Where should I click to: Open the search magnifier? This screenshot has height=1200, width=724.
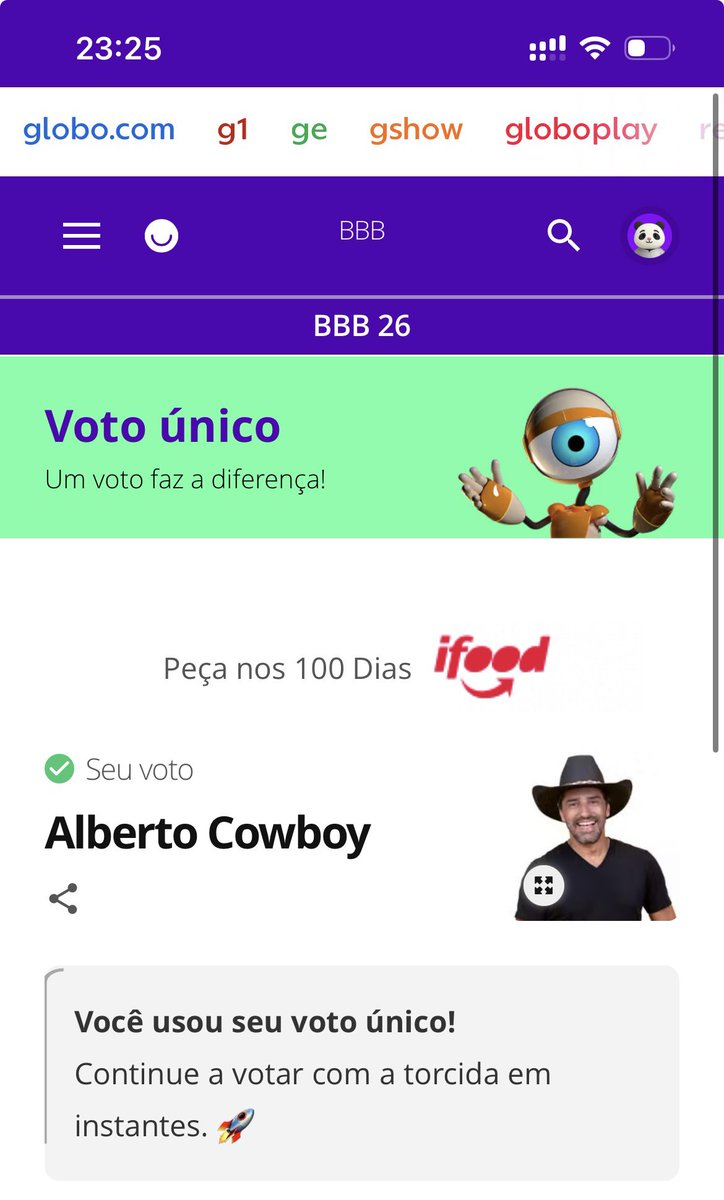[564, 236]
